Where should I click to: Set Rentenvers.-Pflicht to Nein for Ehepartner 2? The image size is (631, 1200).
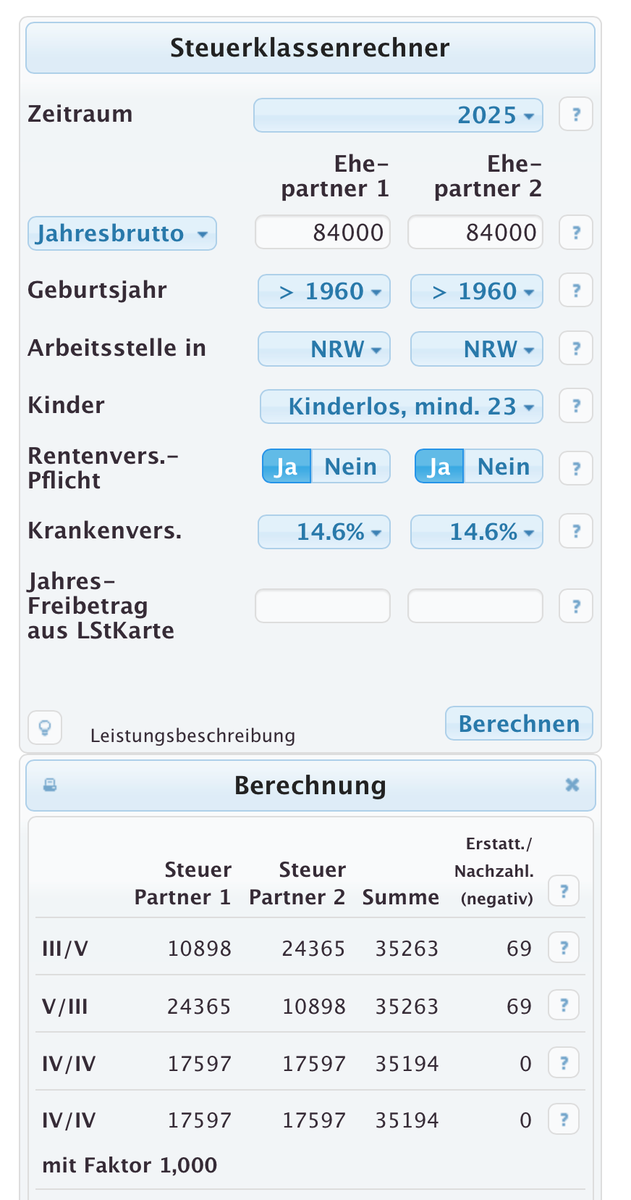coord(504,467)
